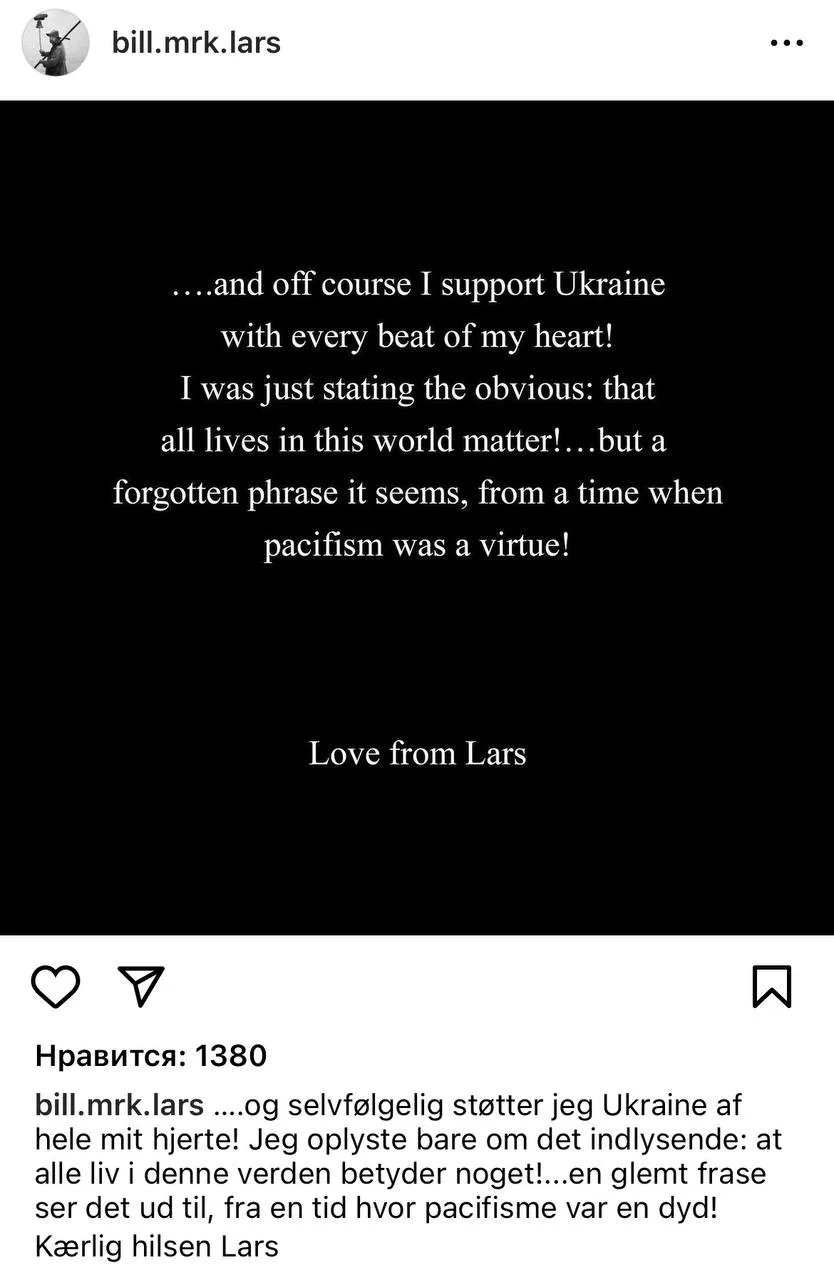View the list of 1380 likes

point(151,1055)
